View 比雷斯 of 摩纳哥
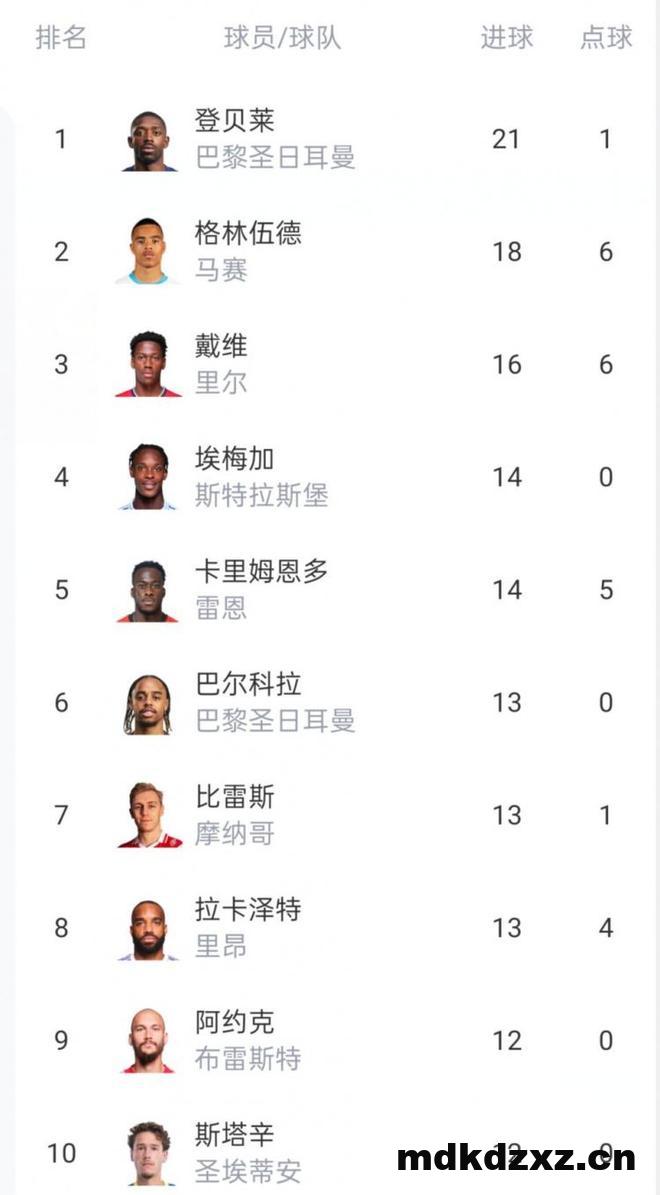The image size is (660, 1195). (234, 799)
